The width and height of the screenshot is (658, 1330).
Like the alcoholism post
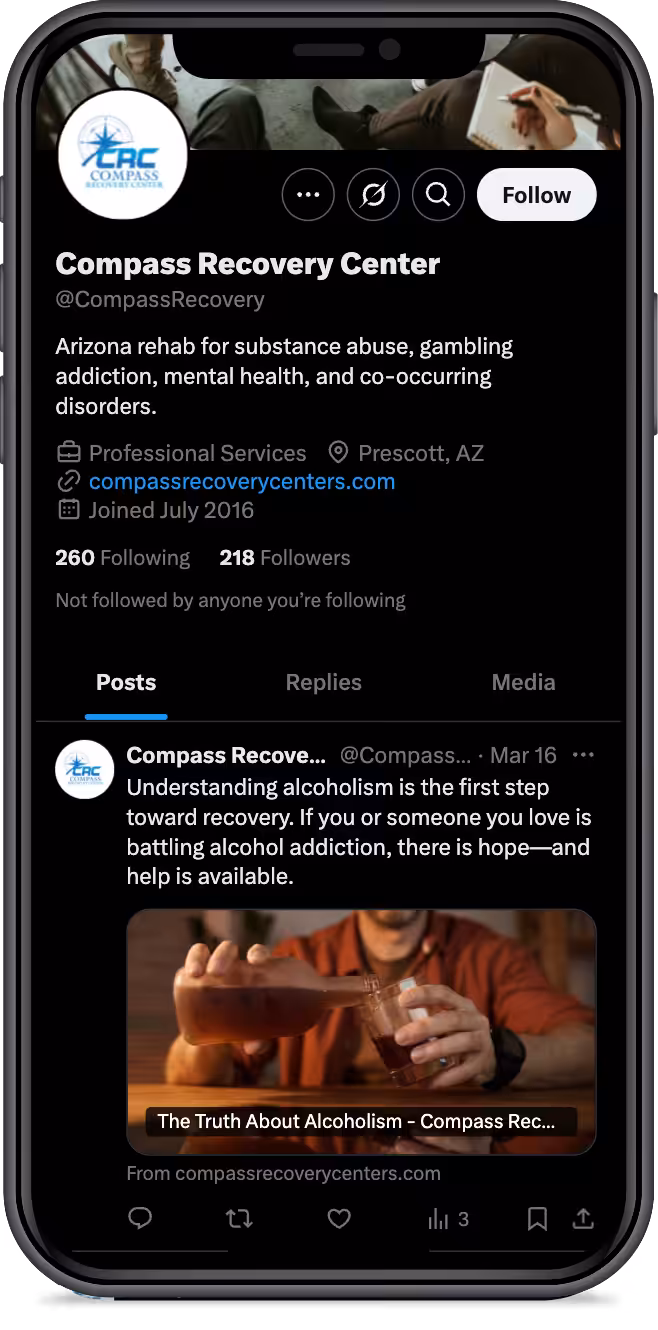point(339,1218)
